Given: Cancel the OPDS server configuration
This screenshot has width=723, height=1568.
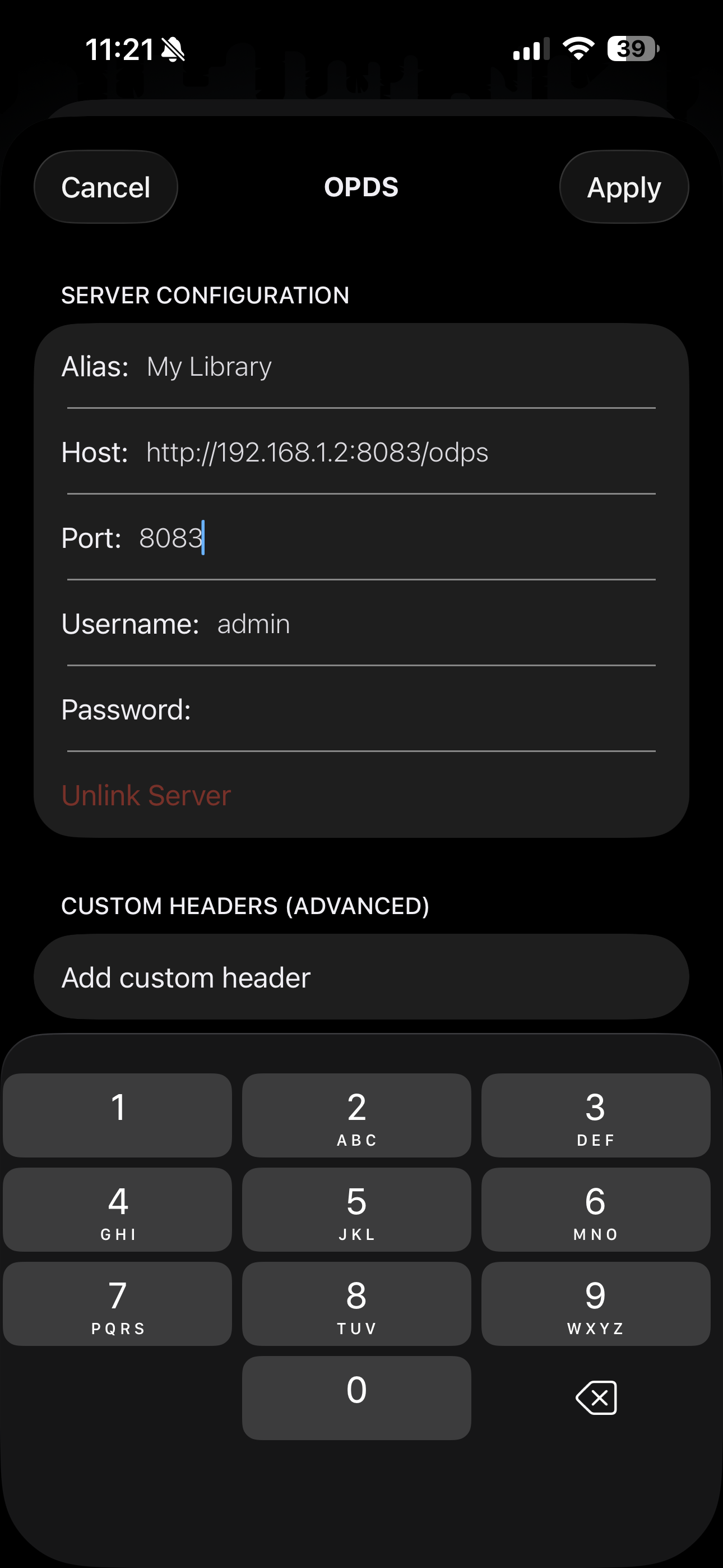Looking at the screenshot, I should [105, 187].
